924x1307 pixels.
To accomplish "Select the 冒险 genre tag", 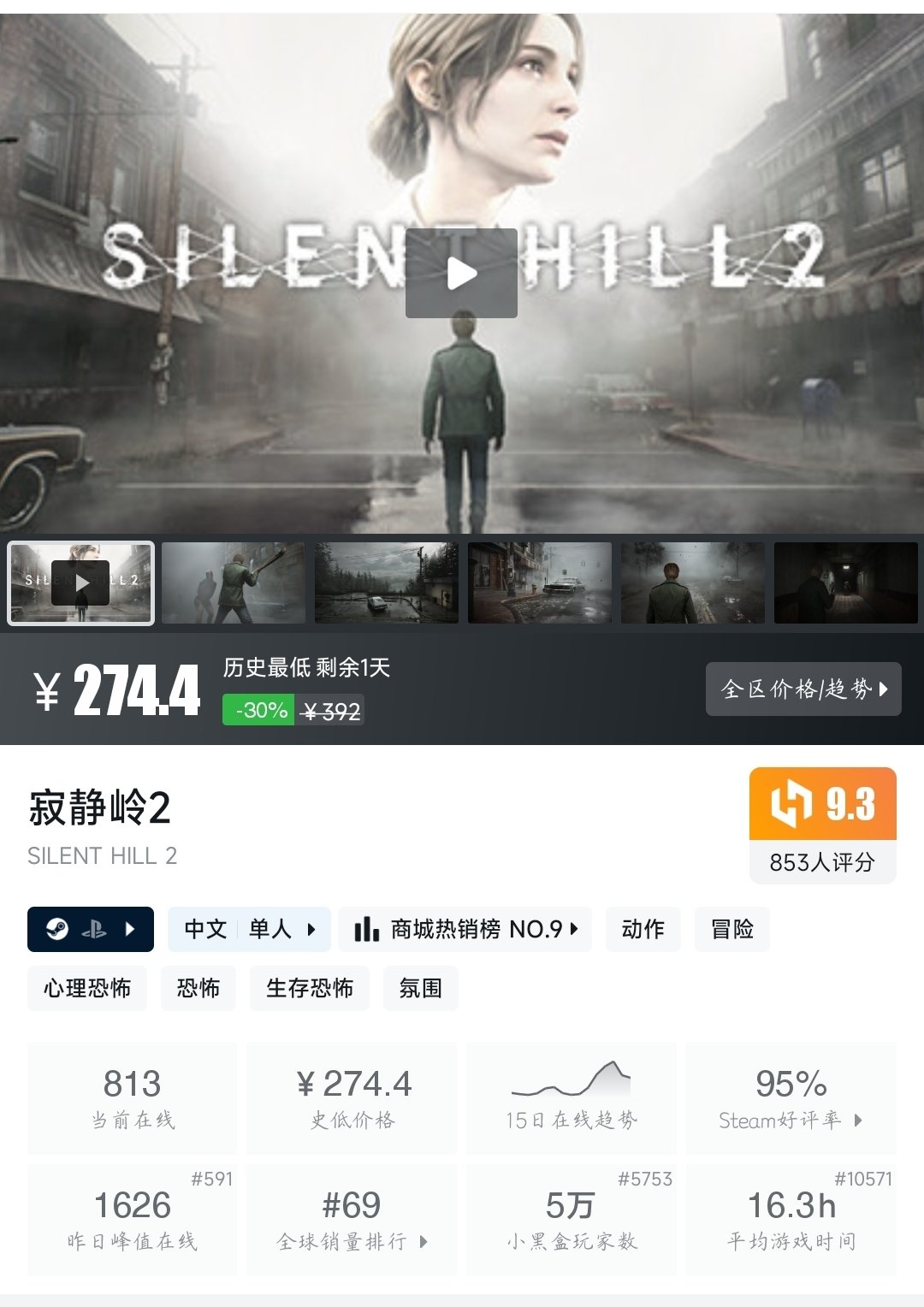I will [731, 929].
